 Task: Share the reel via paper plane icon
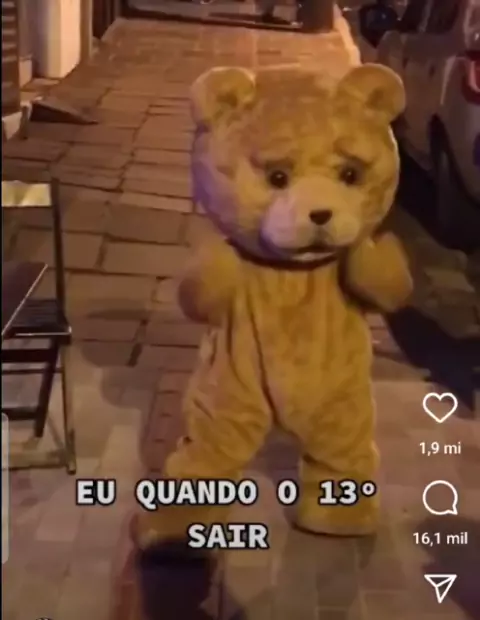click(x=440, y=588)
